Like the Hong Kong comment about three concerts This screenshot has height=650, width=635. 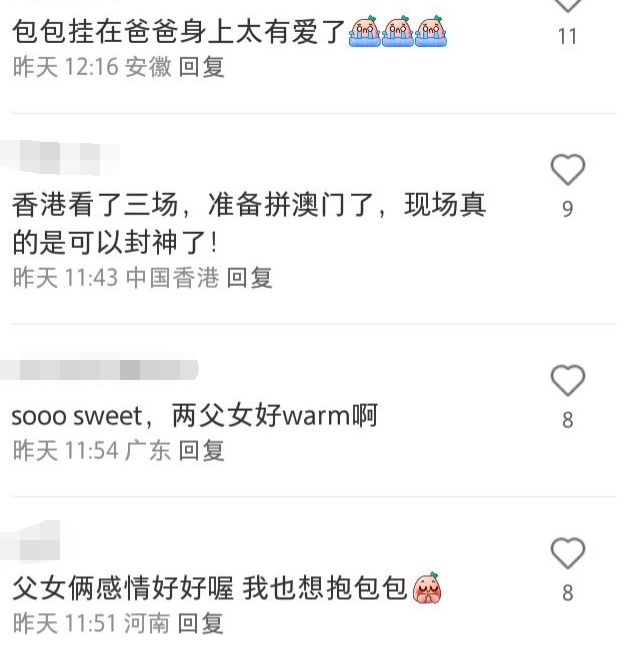tap(567, 171)
